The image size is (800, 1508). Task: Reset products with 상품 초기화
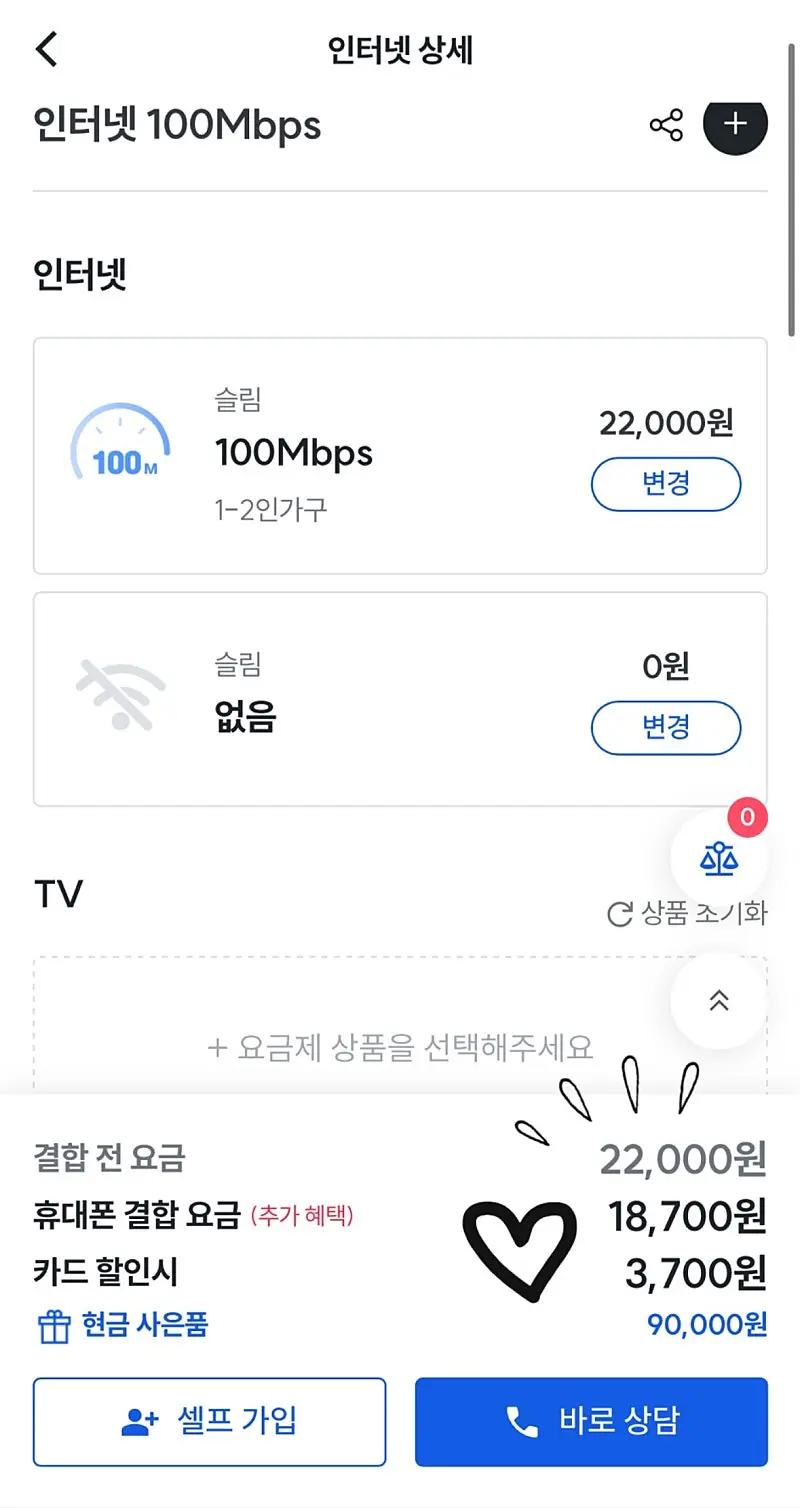688,913
